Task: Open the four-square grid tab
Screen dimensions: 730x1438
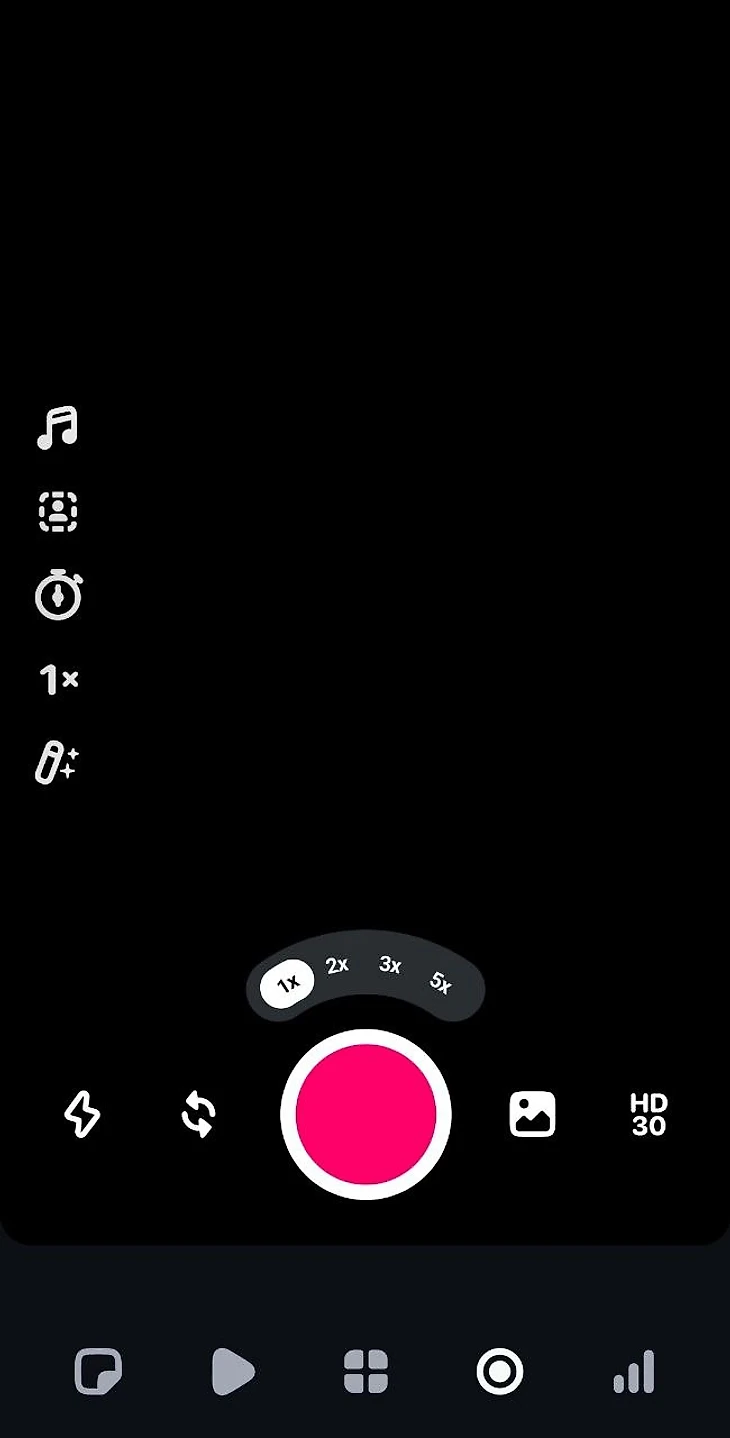Action: pyautogui.click(x=366, y=1371)
